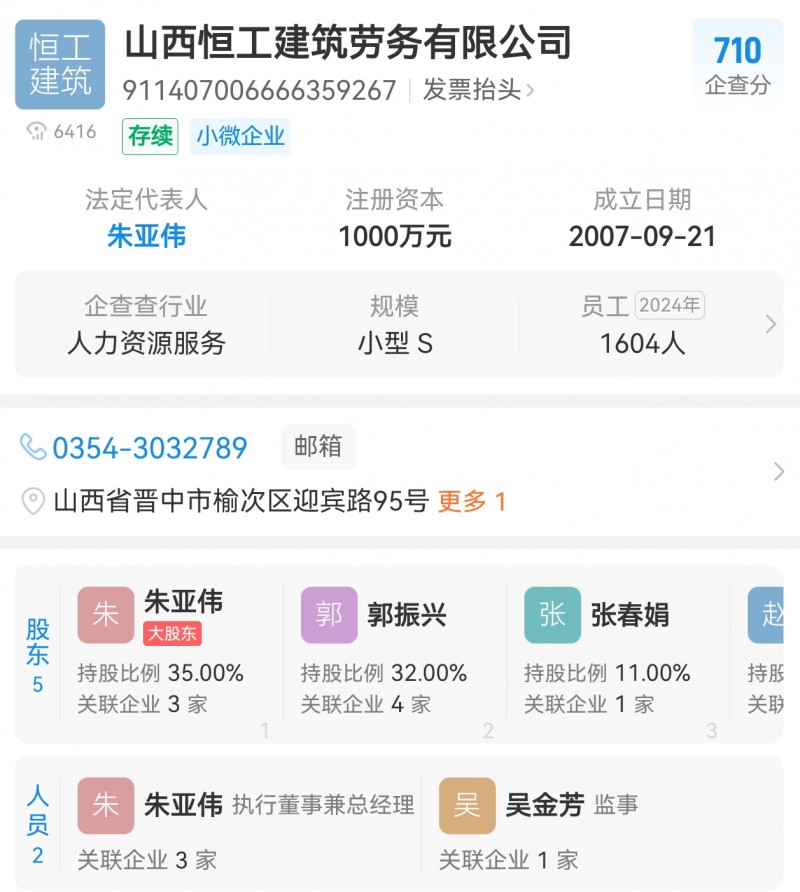
Task: Click the chevron next to 发票抬头
Action: coord(533,89)
